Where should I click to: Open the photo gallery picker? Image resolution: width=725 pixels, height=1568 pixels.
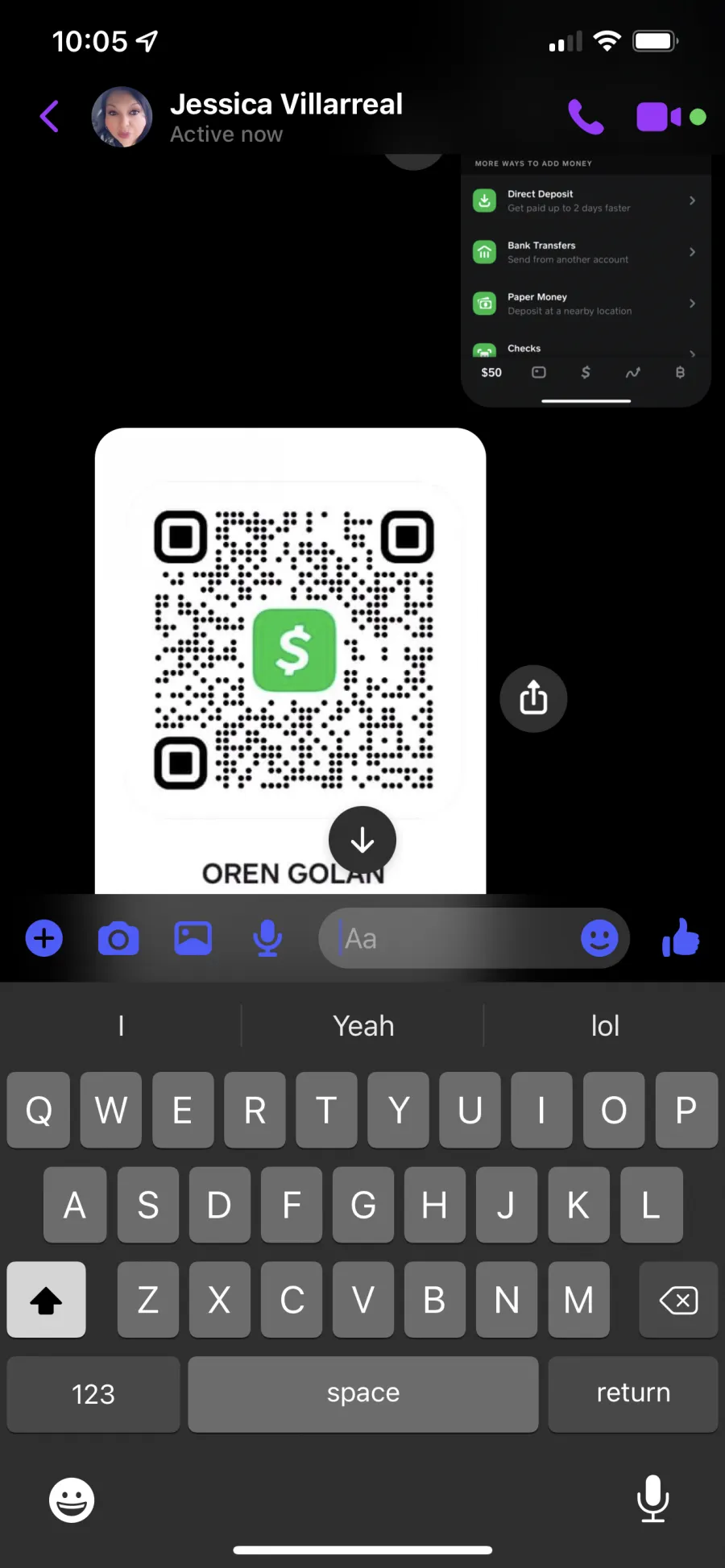(193, 938)
